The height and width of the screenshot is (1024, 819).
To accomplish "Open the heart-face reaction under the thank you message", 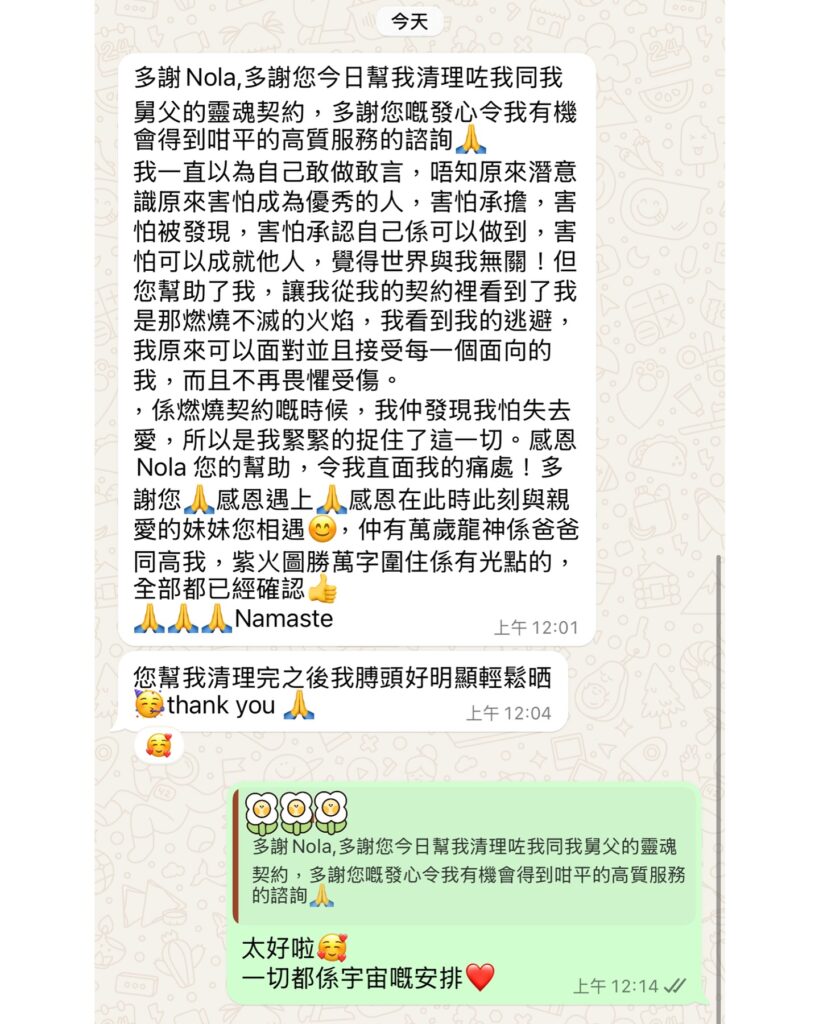I will click(x=158, y=744).
